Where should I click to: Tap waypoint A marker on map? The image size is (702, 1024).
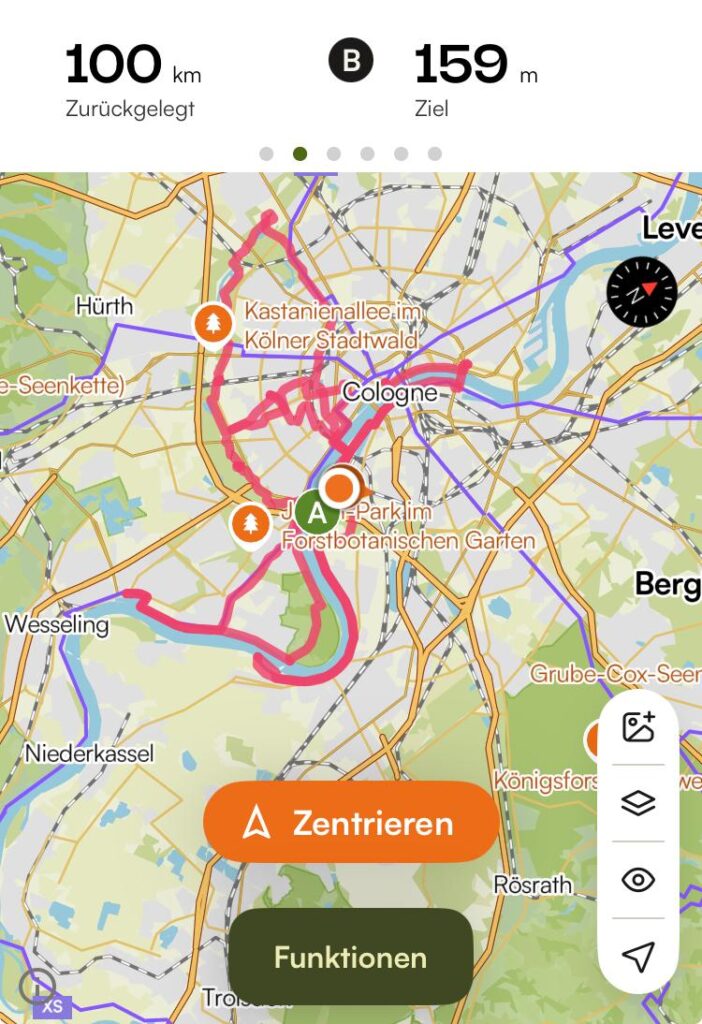tap(317, 515)
